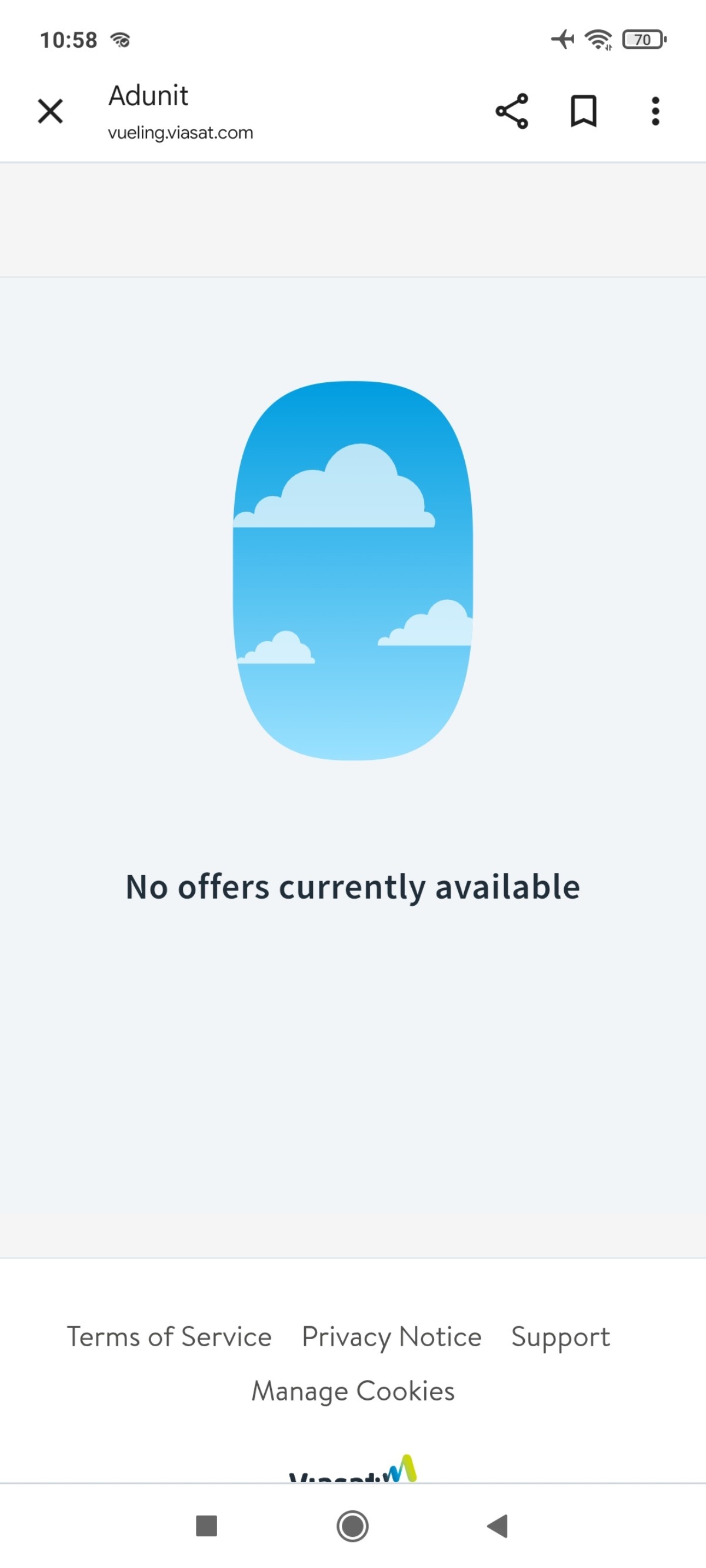Screen dimensions: 706x1568
Task: Open the three-dot overflow menu
Action: [655, 111]
